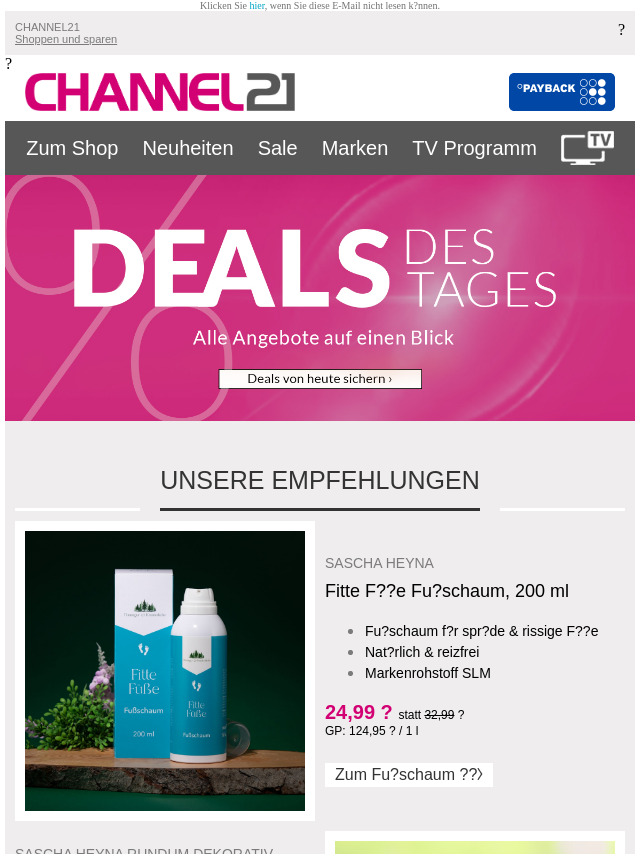The height and width of the screenshot is (854, 640).
Task: Open the Payback banner
Action: click(561, 92)
